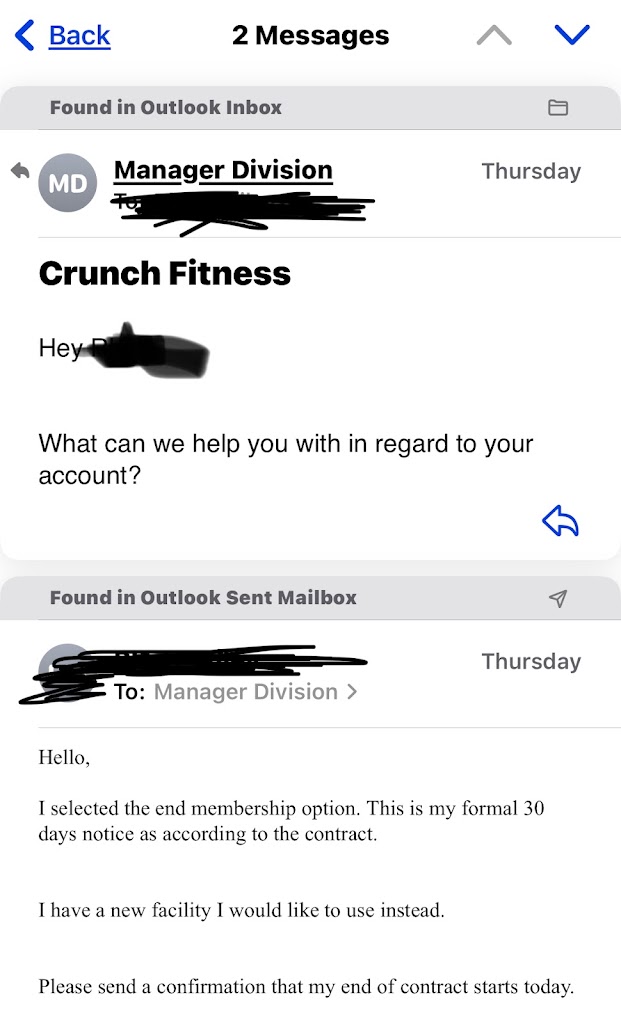621x1024 pixels.
Task: Open the Manager Division recipient in sent email
Action: [254, 692]
